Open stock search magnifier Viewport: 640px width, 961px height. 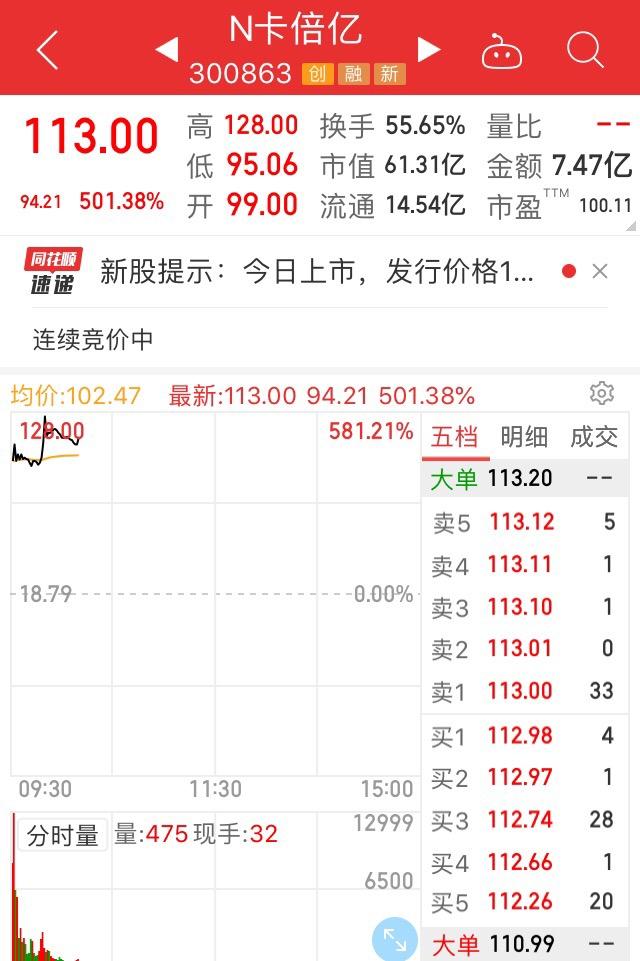pos(584,50)
